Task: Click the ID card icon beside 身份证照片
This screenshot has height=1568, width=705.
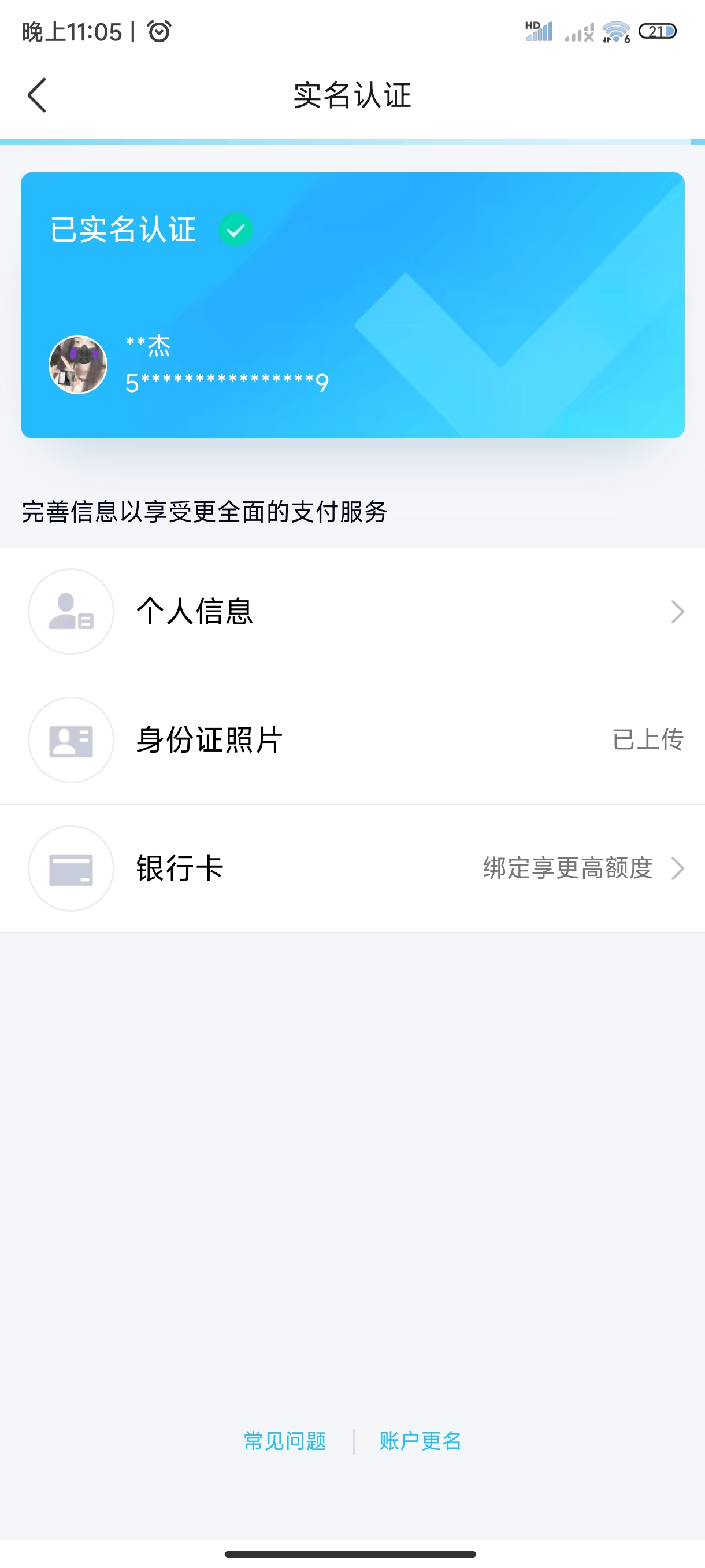Action: pos(70,741)
